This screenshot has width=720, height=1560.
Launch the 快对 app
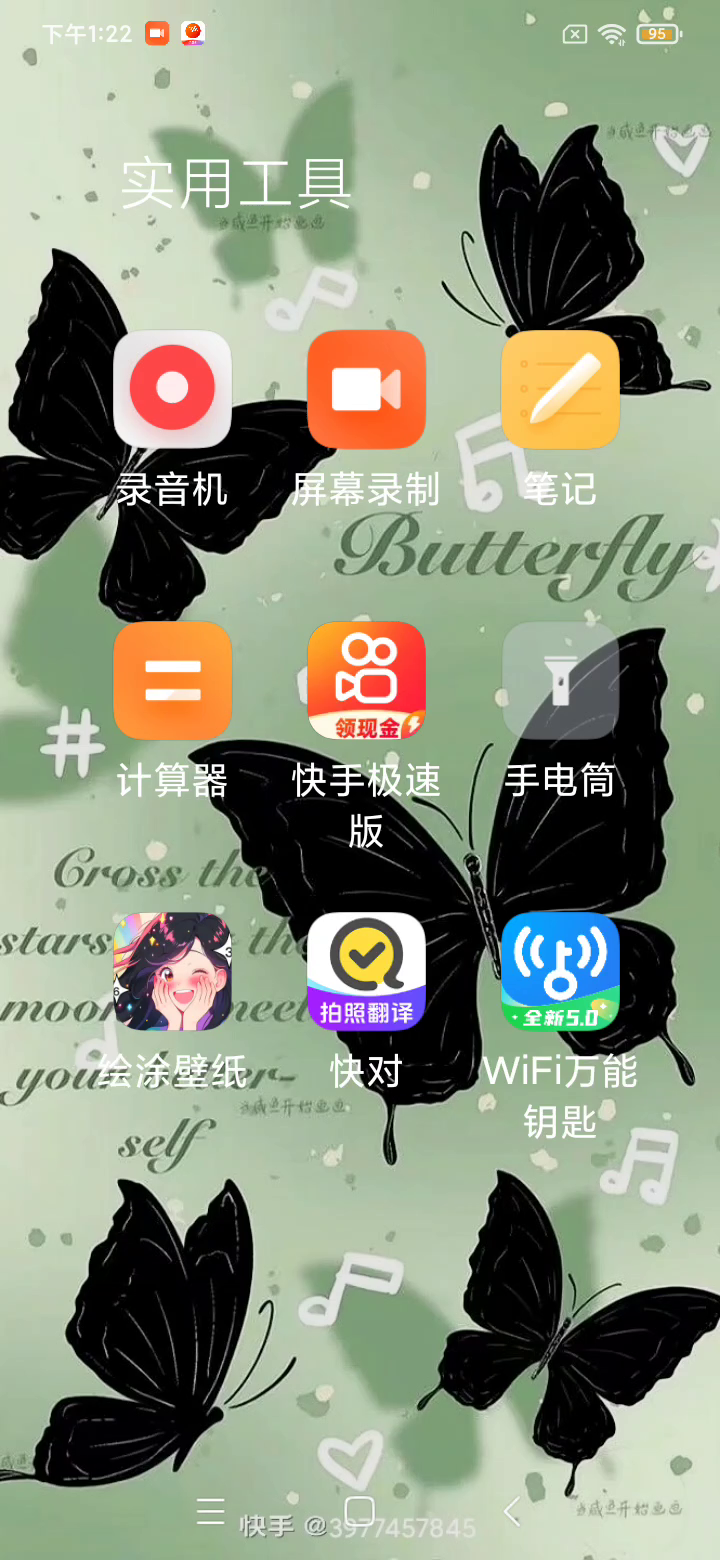coord(366,971)
